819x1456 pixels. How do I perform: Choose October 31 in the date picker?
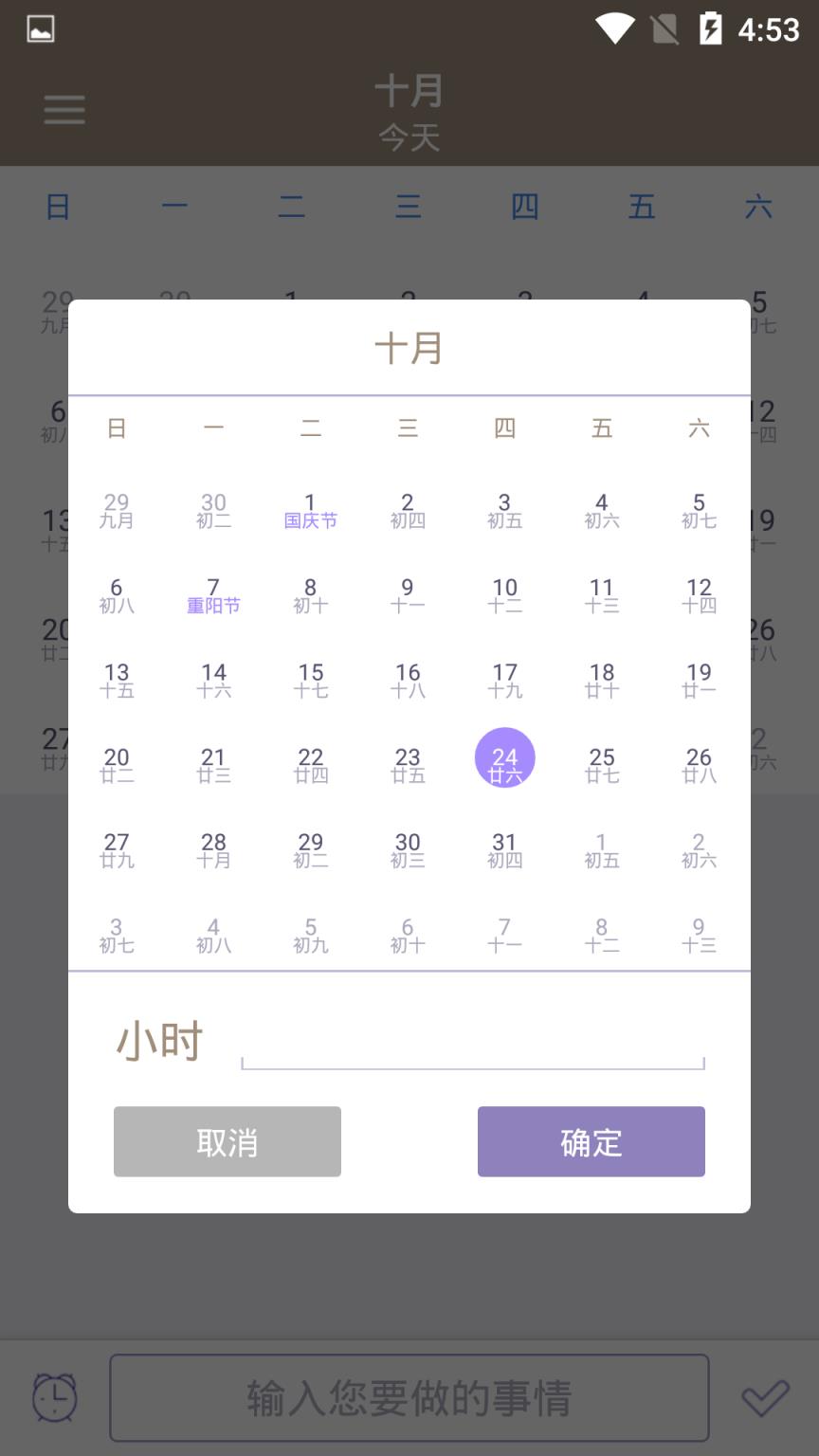[504, 849]
